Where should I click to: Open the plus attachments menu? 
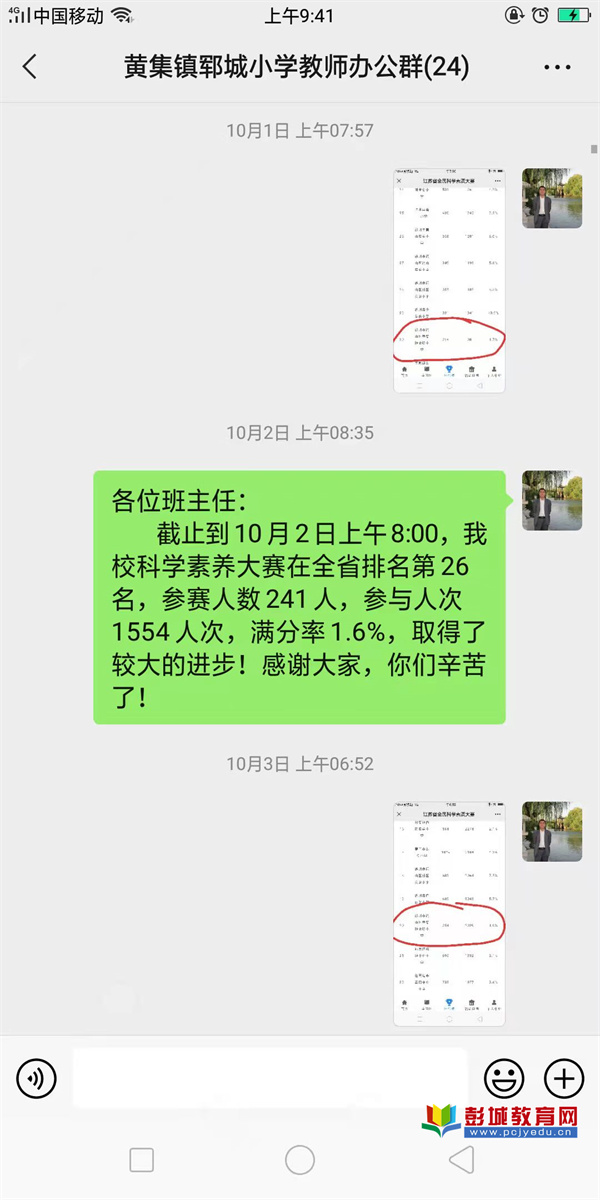point(563,1078)
